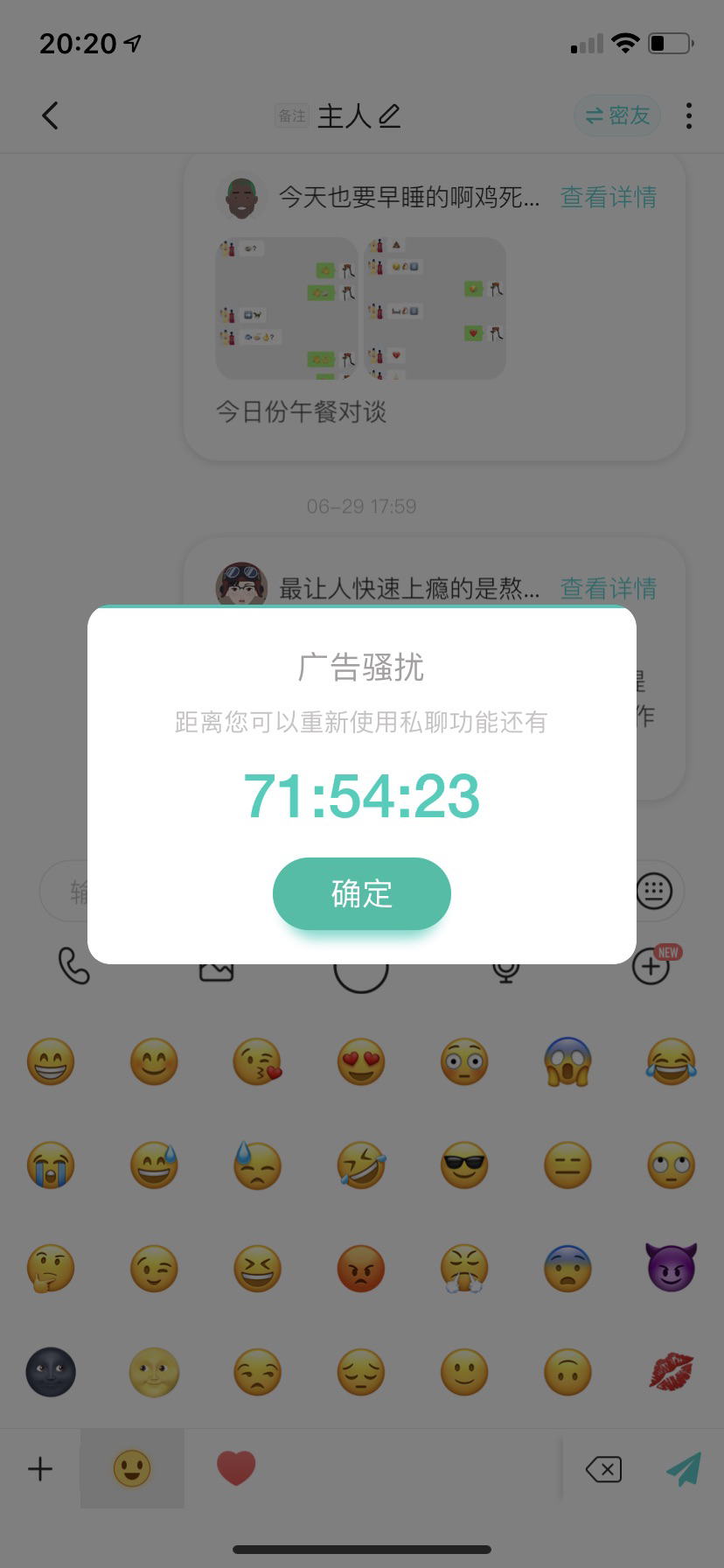The image size is (724, 1568).
Task: Edit the remark name 主人 pencil icon
Action: click(390, 115)
